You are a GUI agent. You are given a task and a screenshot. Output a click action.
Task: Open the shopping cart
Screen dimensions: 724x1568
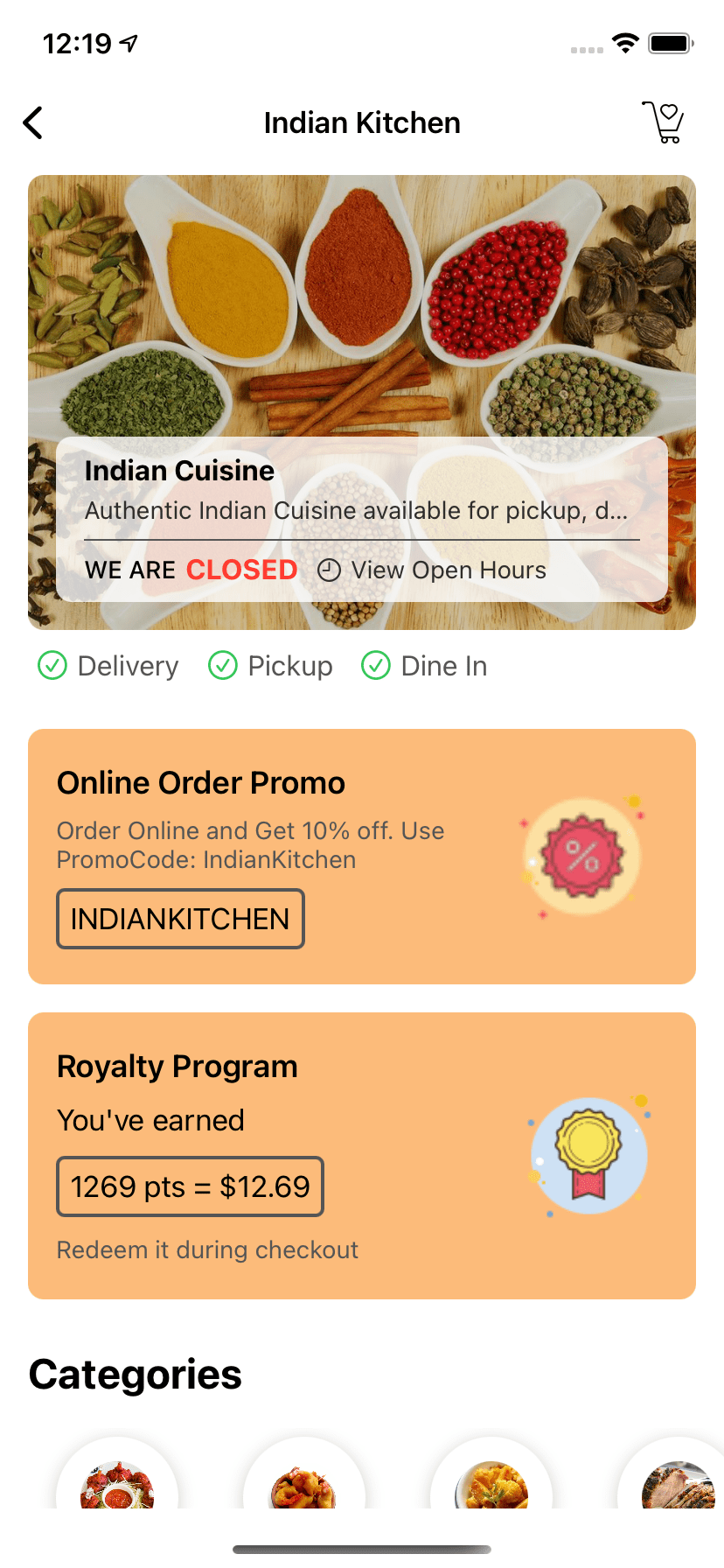(664, 122)
